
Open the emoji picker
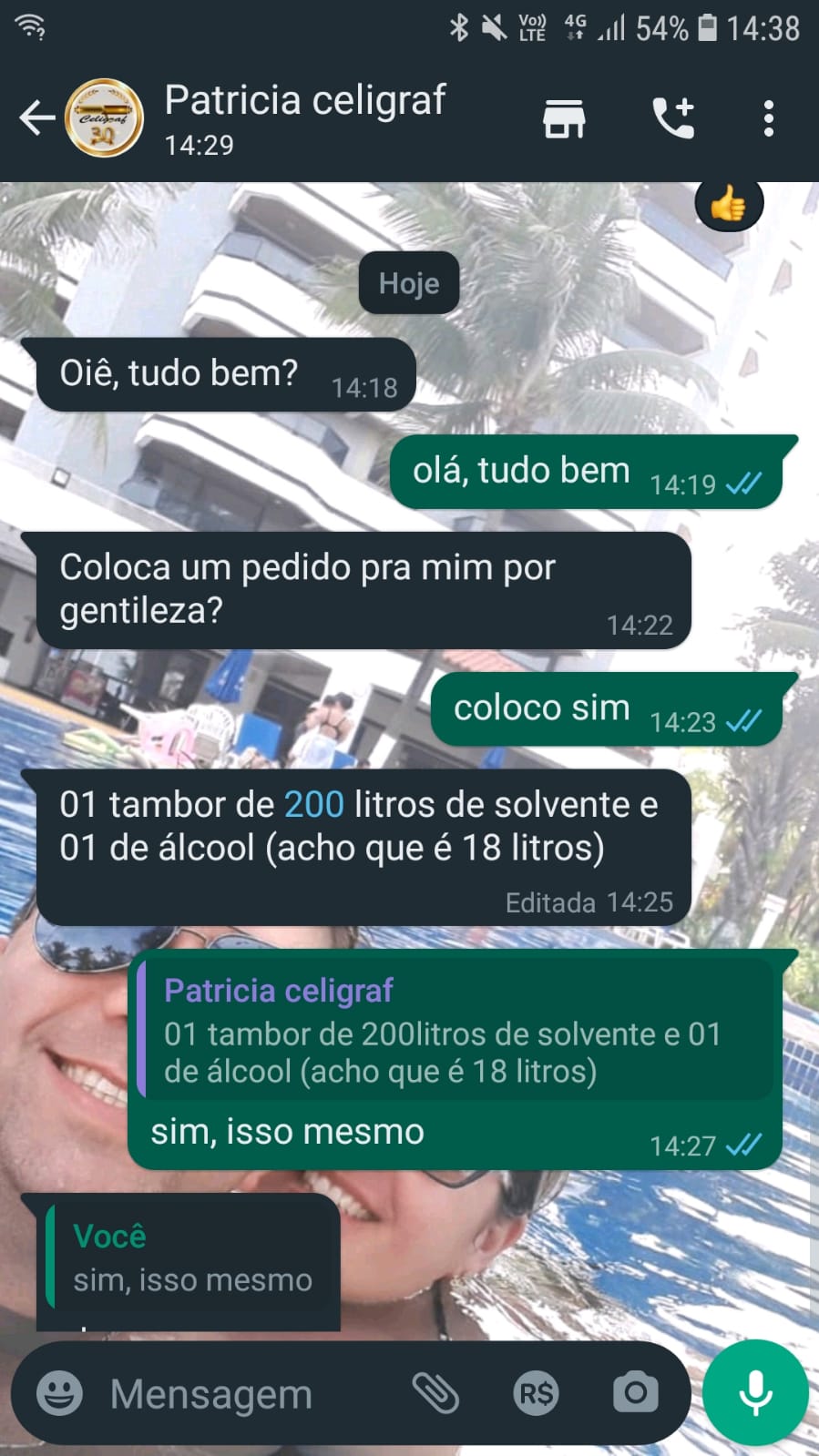click(60, 1393)
